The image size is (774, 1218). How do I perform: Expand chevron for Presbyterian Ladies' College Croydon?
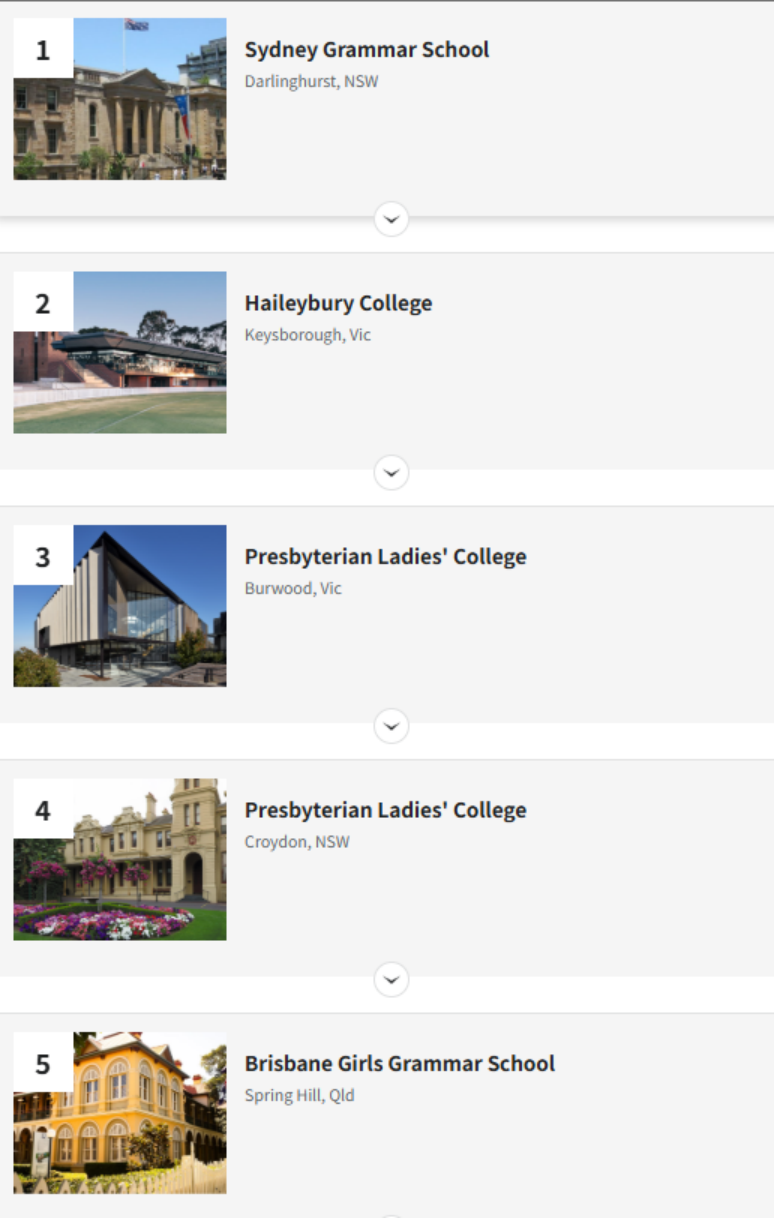(391, 979)
